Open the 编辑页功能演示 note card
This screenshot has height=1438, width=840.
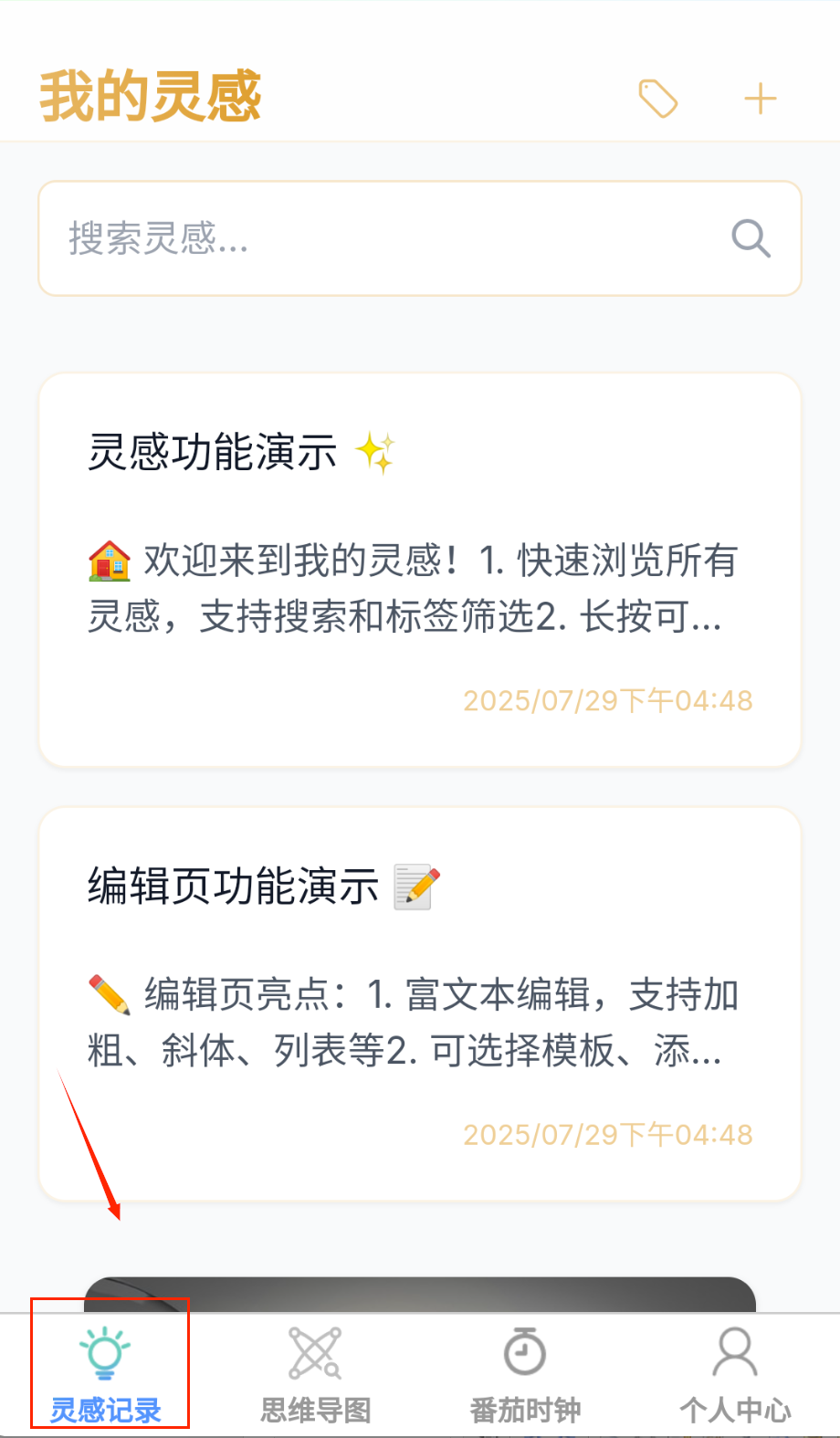tap(420, 1004)
